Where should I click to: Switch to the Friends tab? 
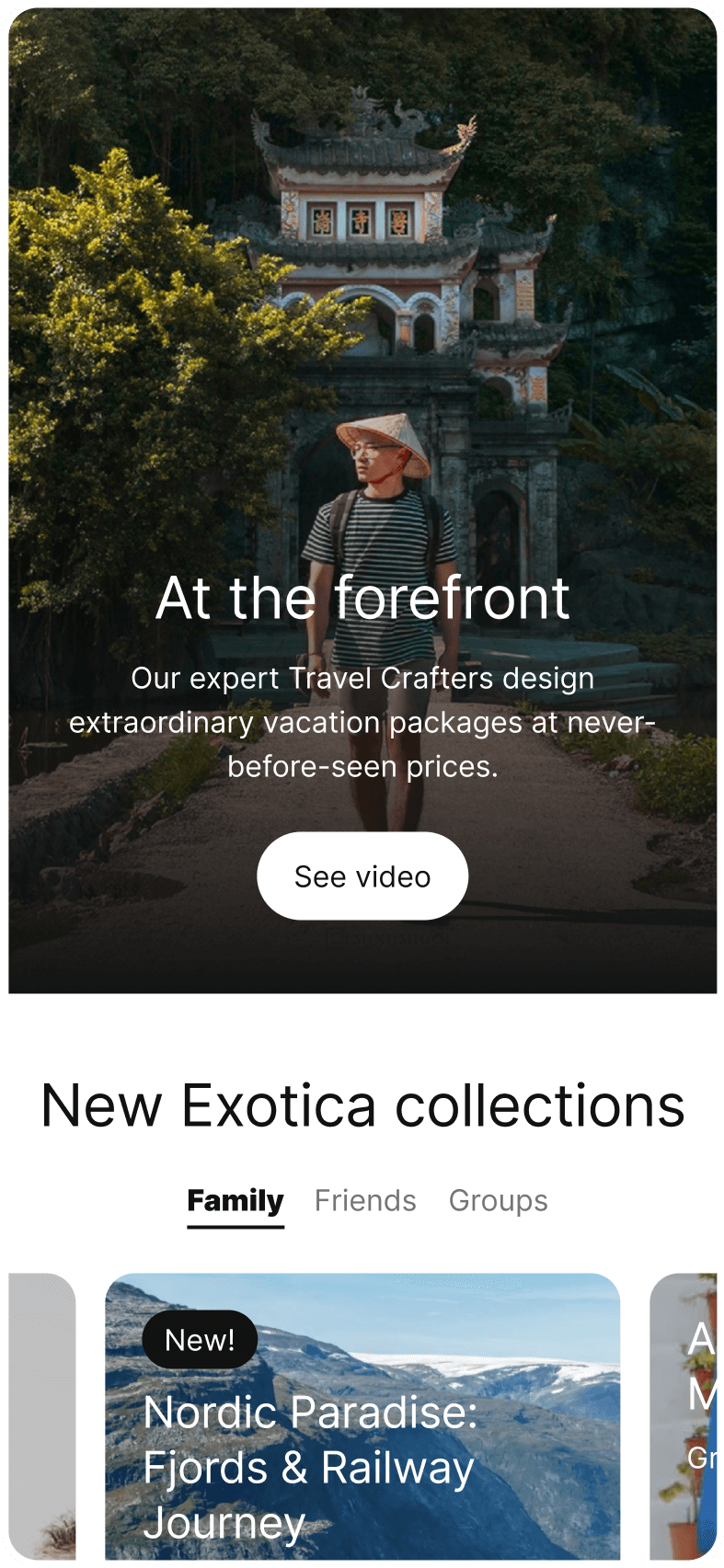365,1201
